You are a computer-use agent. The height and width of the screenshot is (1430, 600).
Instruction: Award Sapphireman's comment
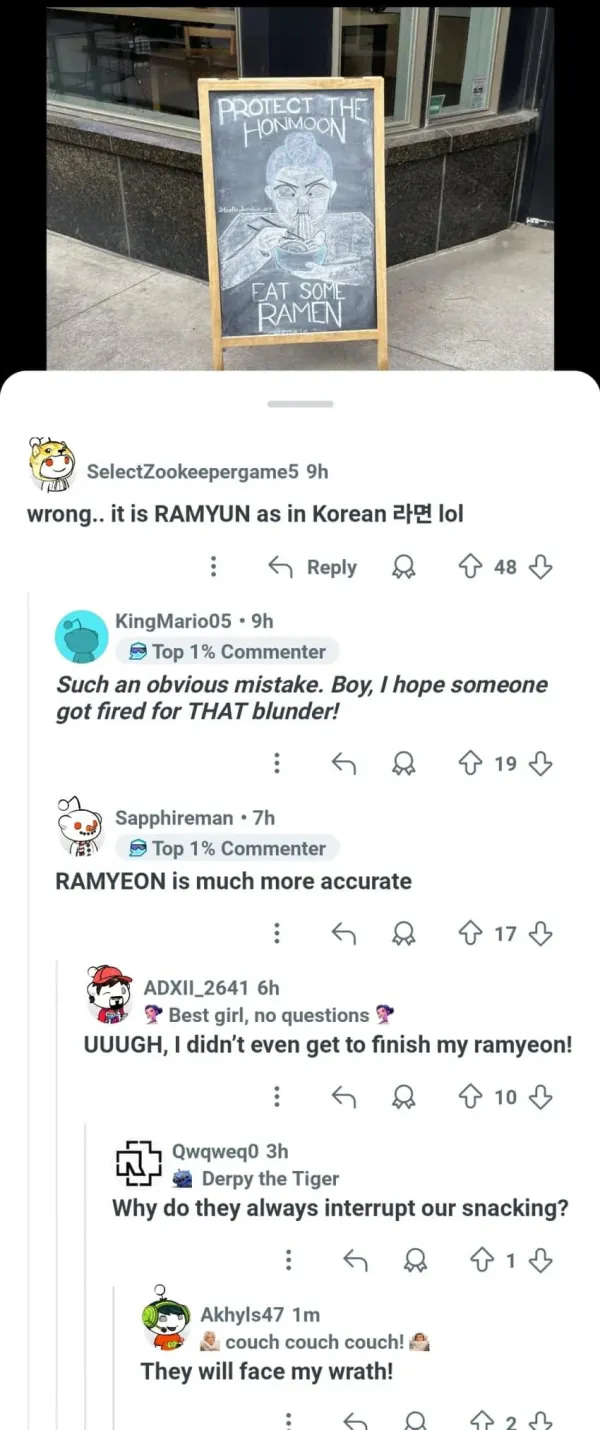coord(403,934)
